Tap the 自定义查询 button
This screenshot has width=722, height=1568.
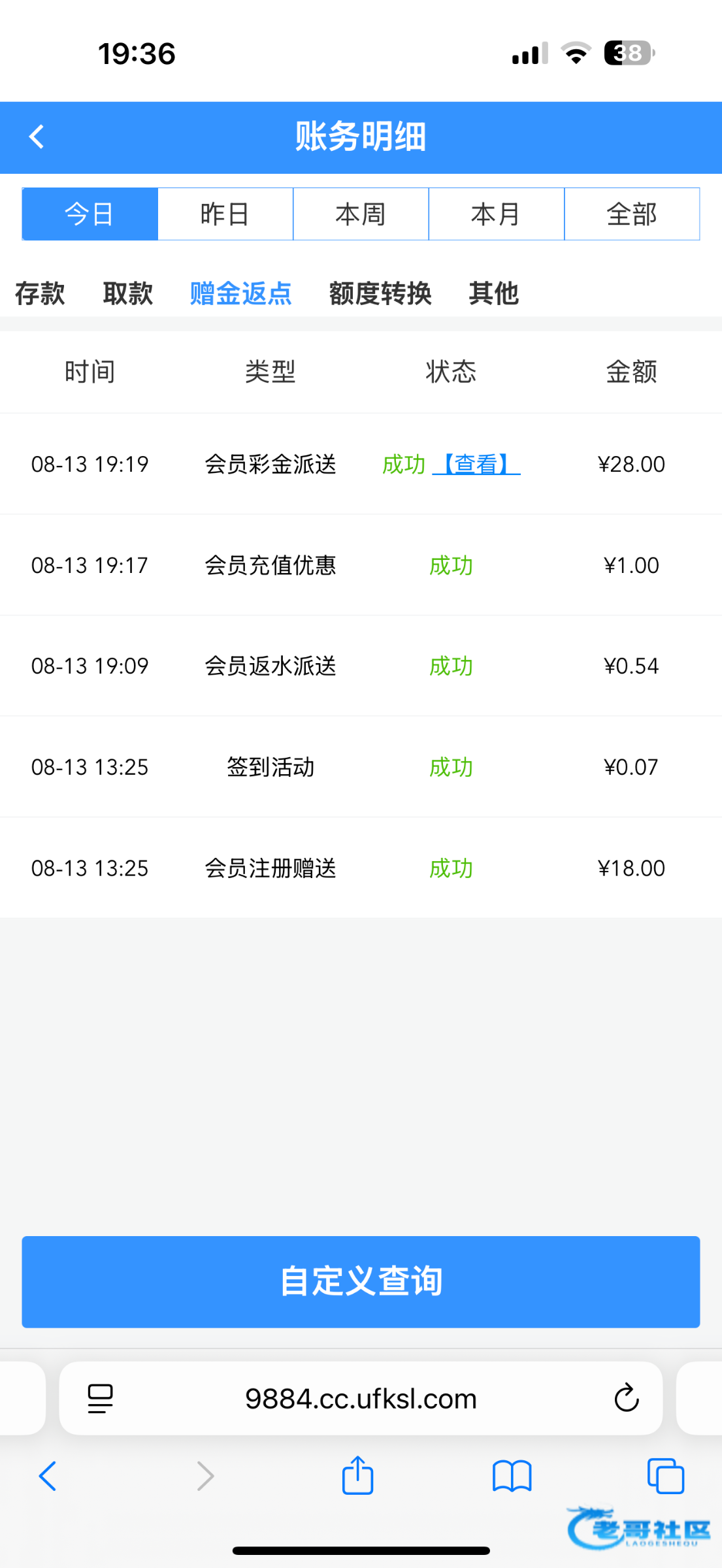tap(361, 1281)
